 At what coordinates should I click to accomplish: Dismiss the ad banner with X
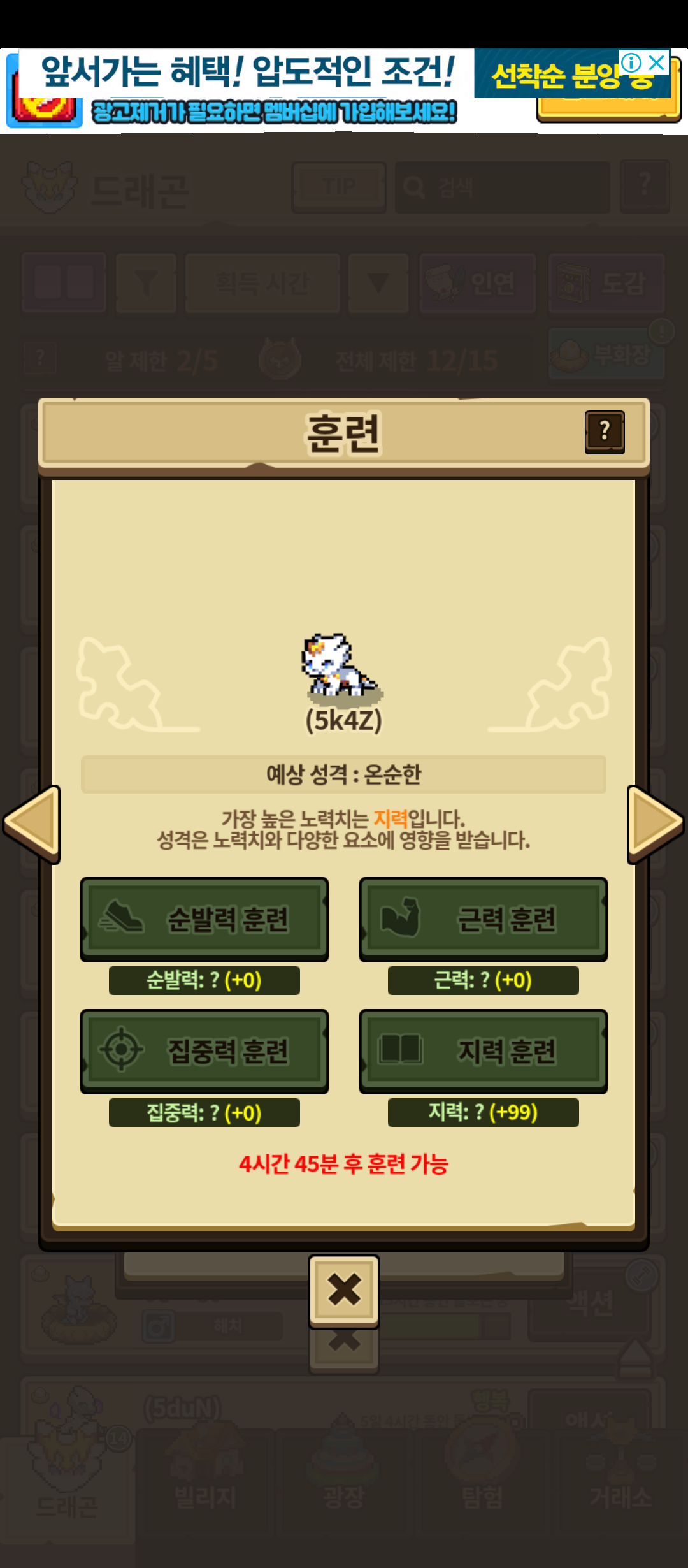pyautogui.click(x=657, y=62)
